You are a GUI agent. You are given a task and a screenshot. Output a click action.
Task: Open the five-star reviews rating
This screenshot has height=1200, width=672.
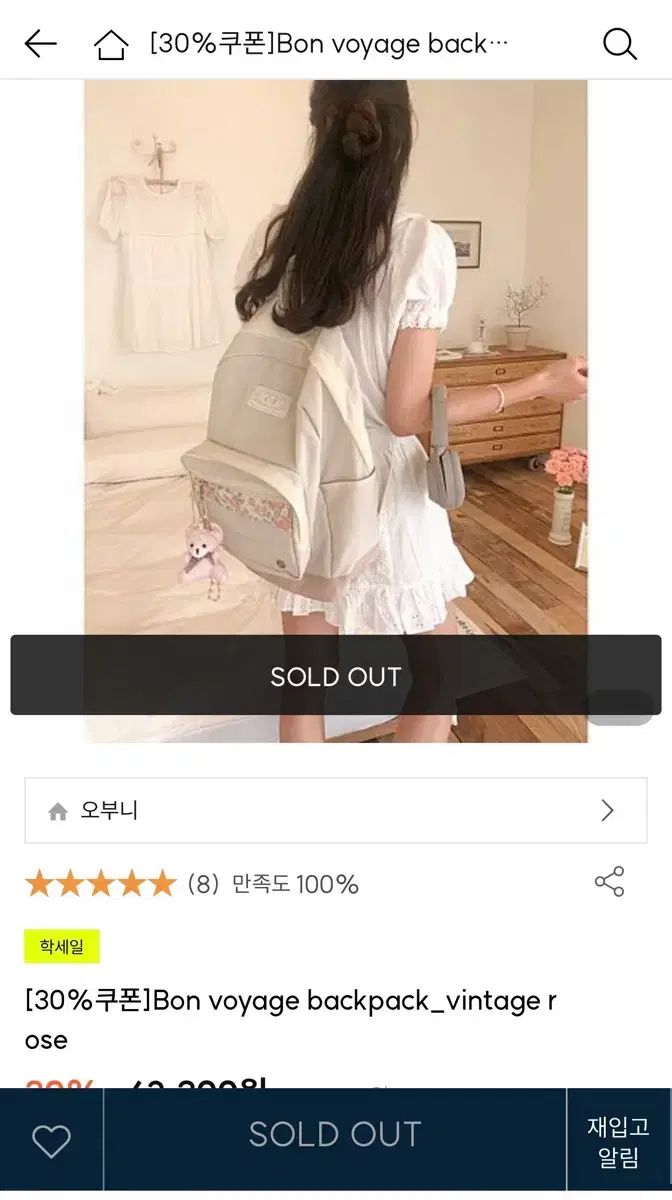pyautogui.click(x=100, y=884)
